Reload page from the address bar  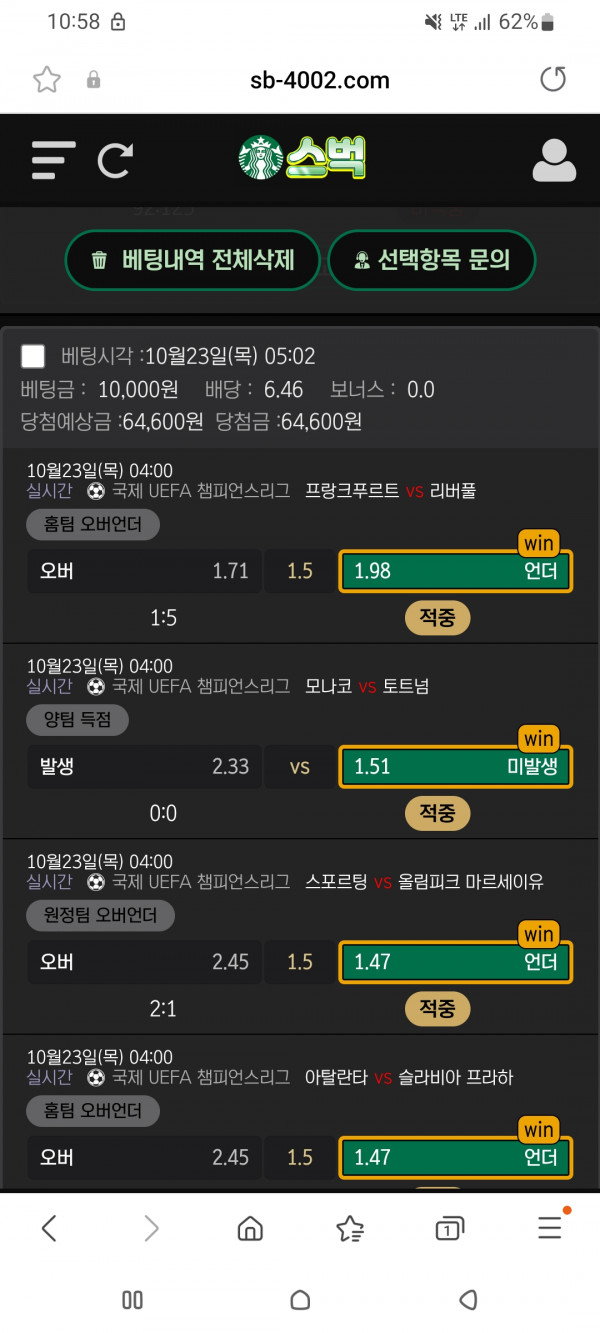[553, 80]
